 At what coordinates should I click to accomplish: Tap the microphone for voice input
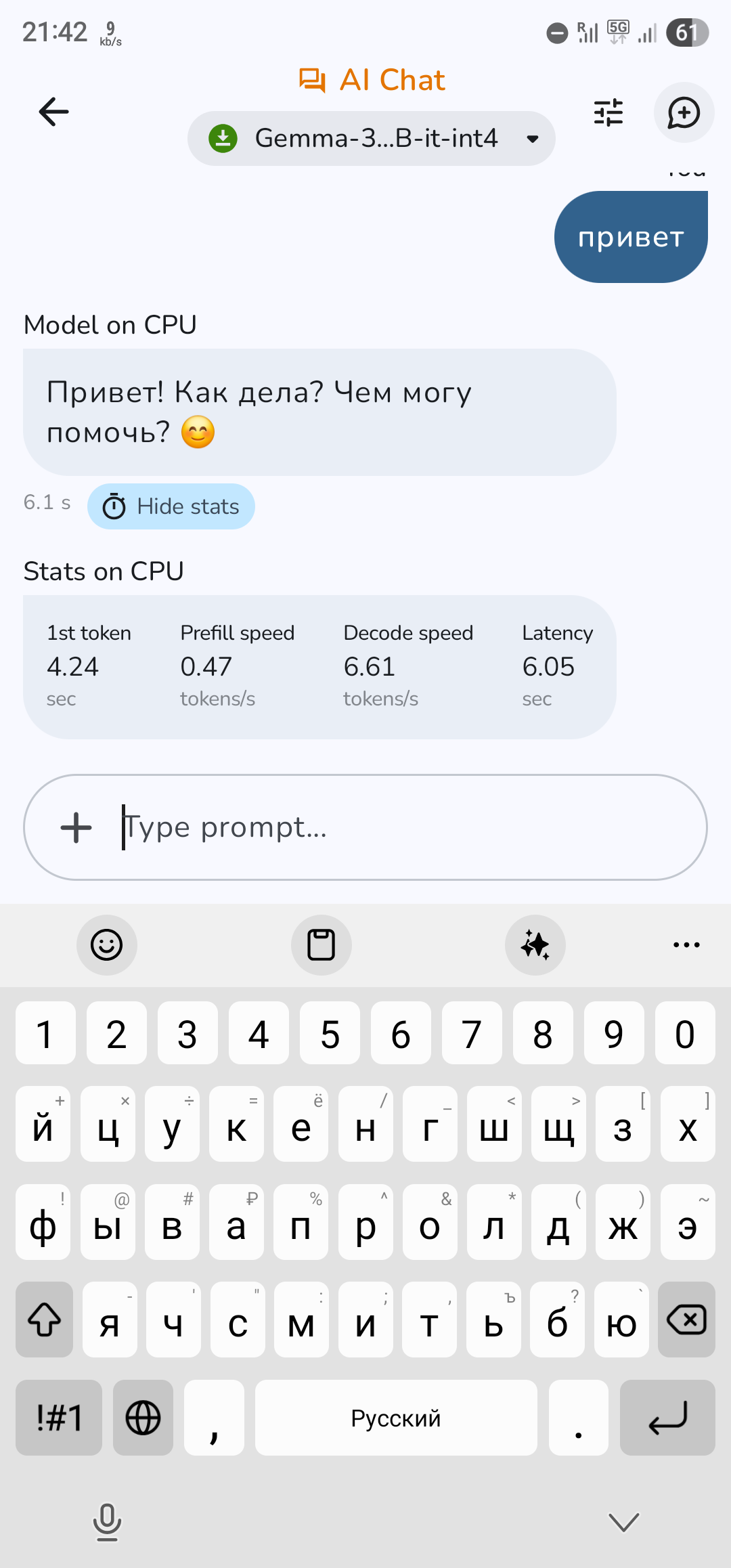(107, 1522)
